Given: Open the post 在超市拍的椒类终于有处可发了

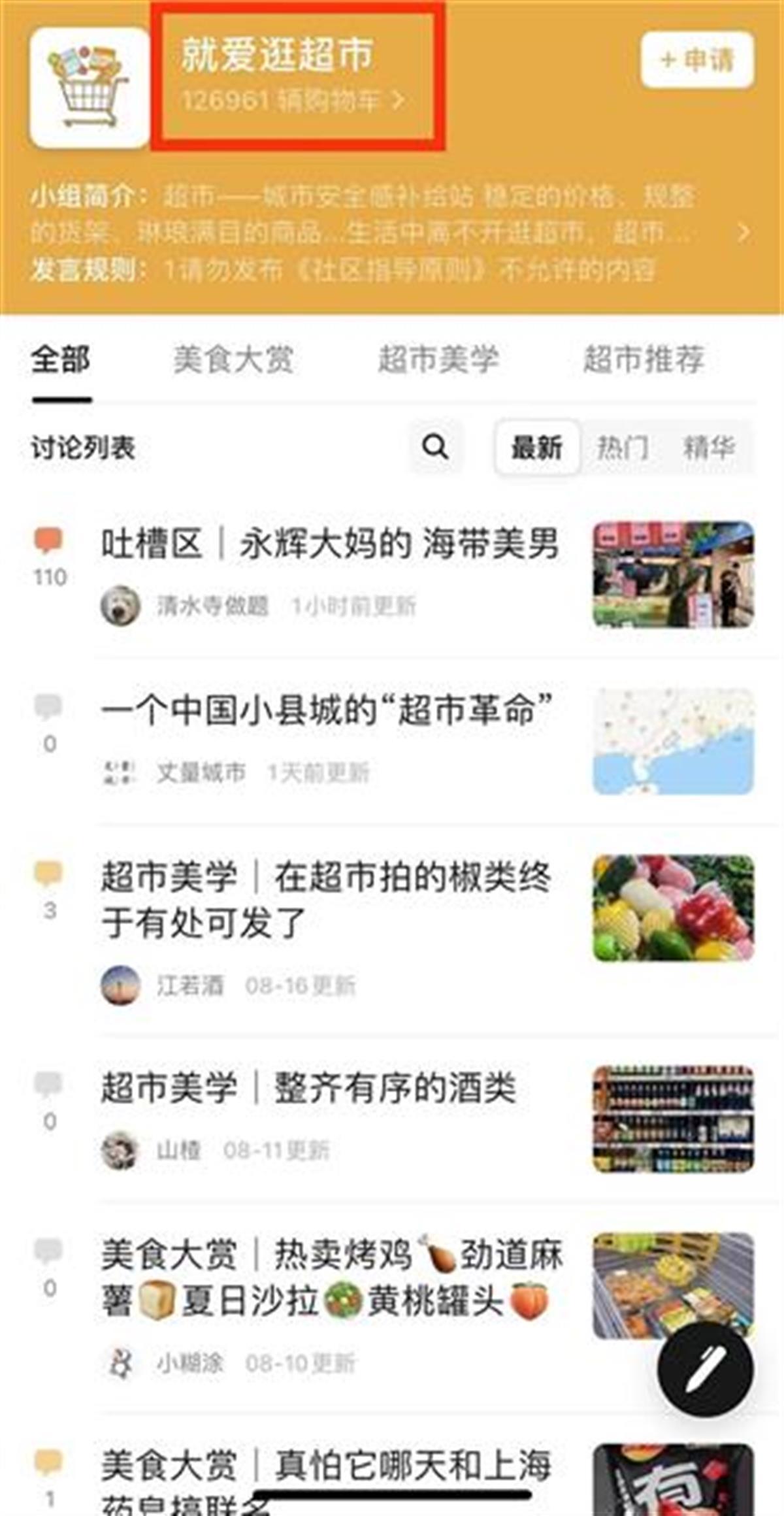Looking at the screenshot, I should click(327, 898).
